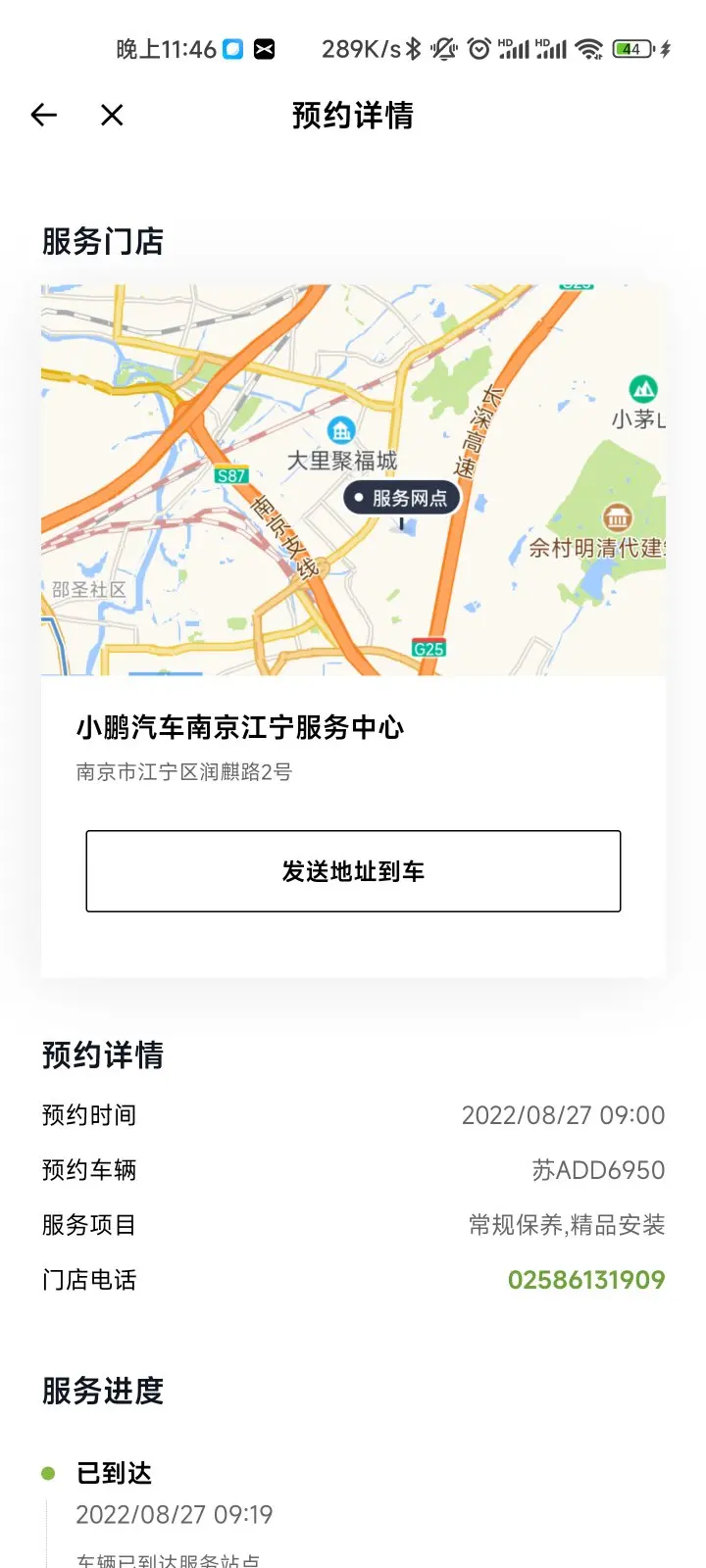Close the appointment details page
This screenshot has height=1568, width=706.
coord(112,116)
